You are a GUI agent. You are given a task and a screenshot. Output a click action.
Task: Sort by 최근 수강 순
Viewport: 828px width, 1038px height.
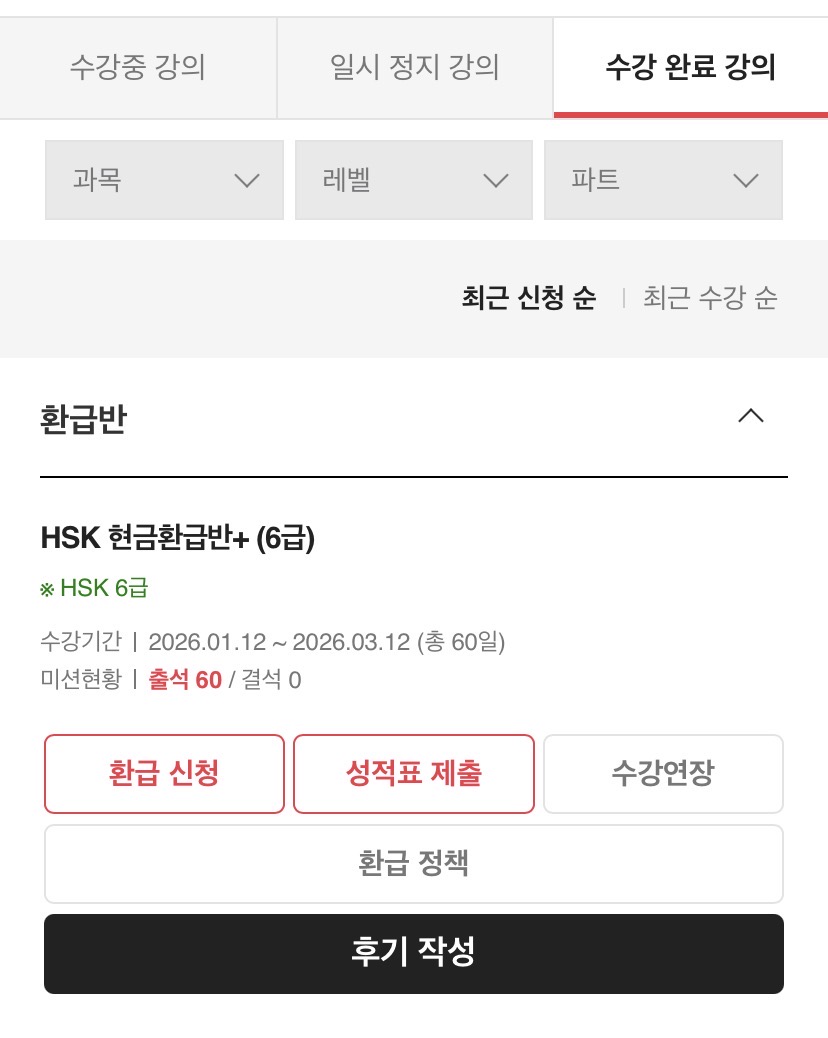pos(710,298)
